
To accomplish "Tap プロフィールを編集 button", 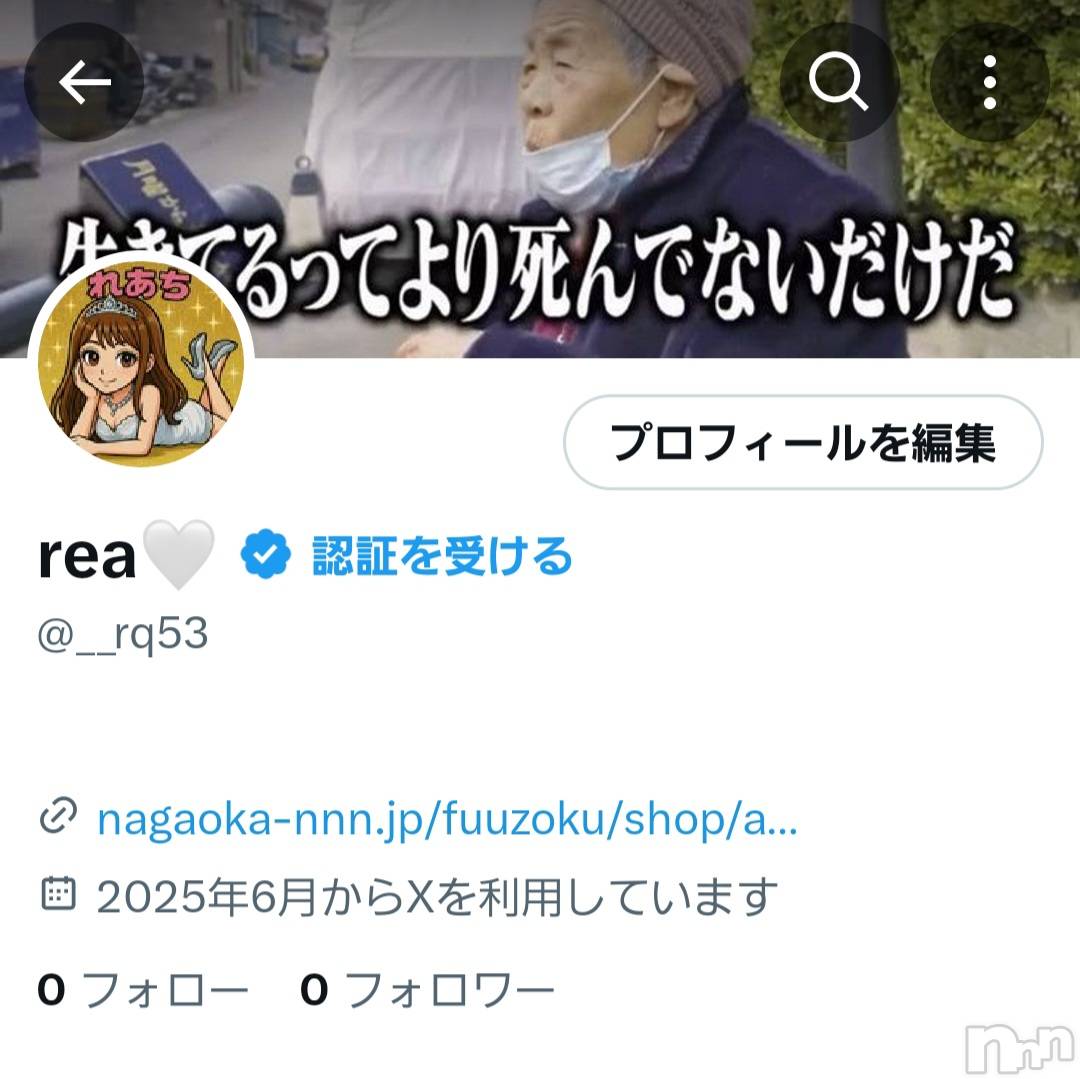I will point(803,442).
